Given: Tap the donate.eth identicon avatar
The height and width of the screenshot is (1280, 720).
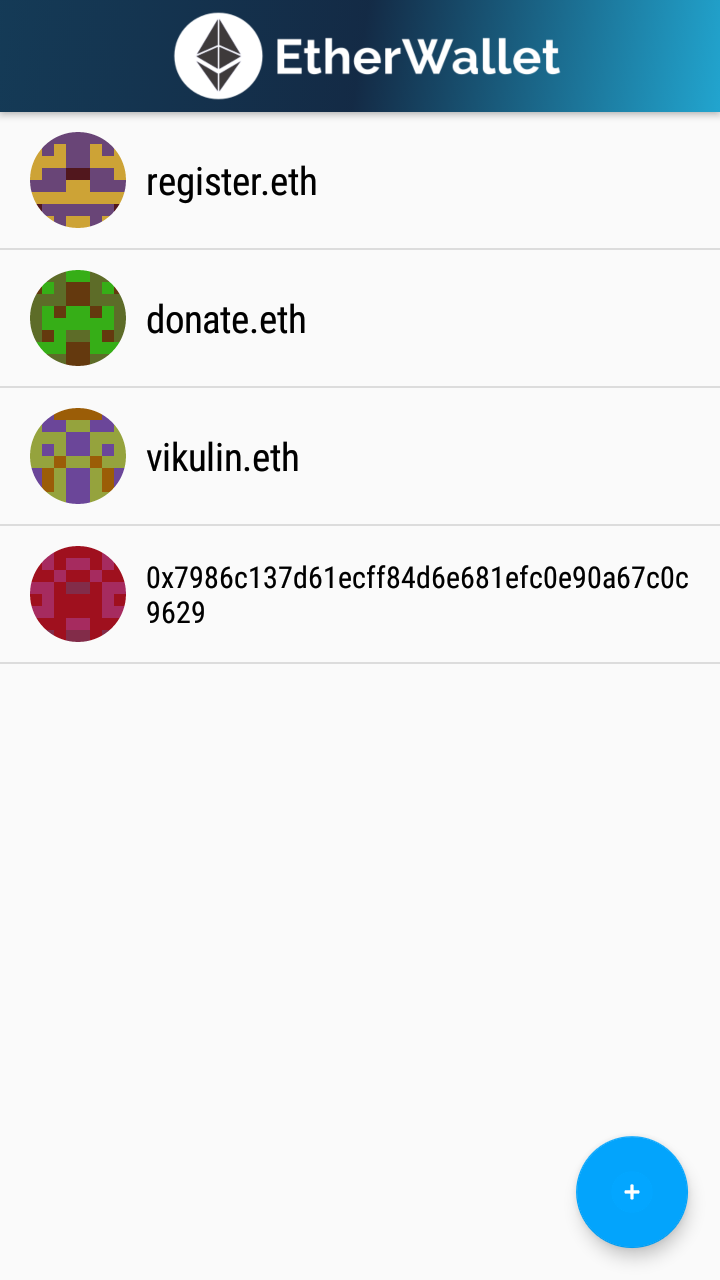Looking at the screenshot, I should click(x=78, y=318).
